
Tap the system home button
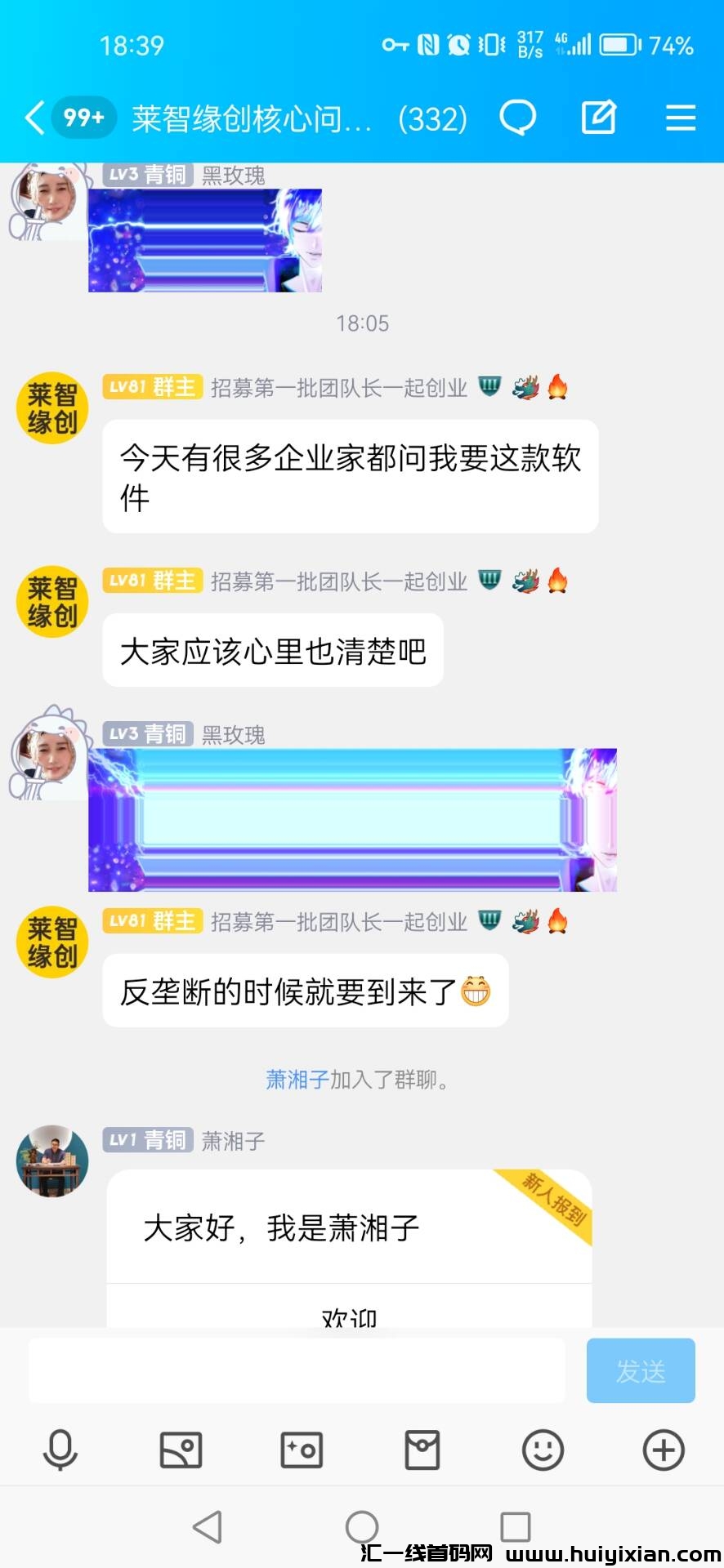pyautogui.click(x=362, y=1526)
